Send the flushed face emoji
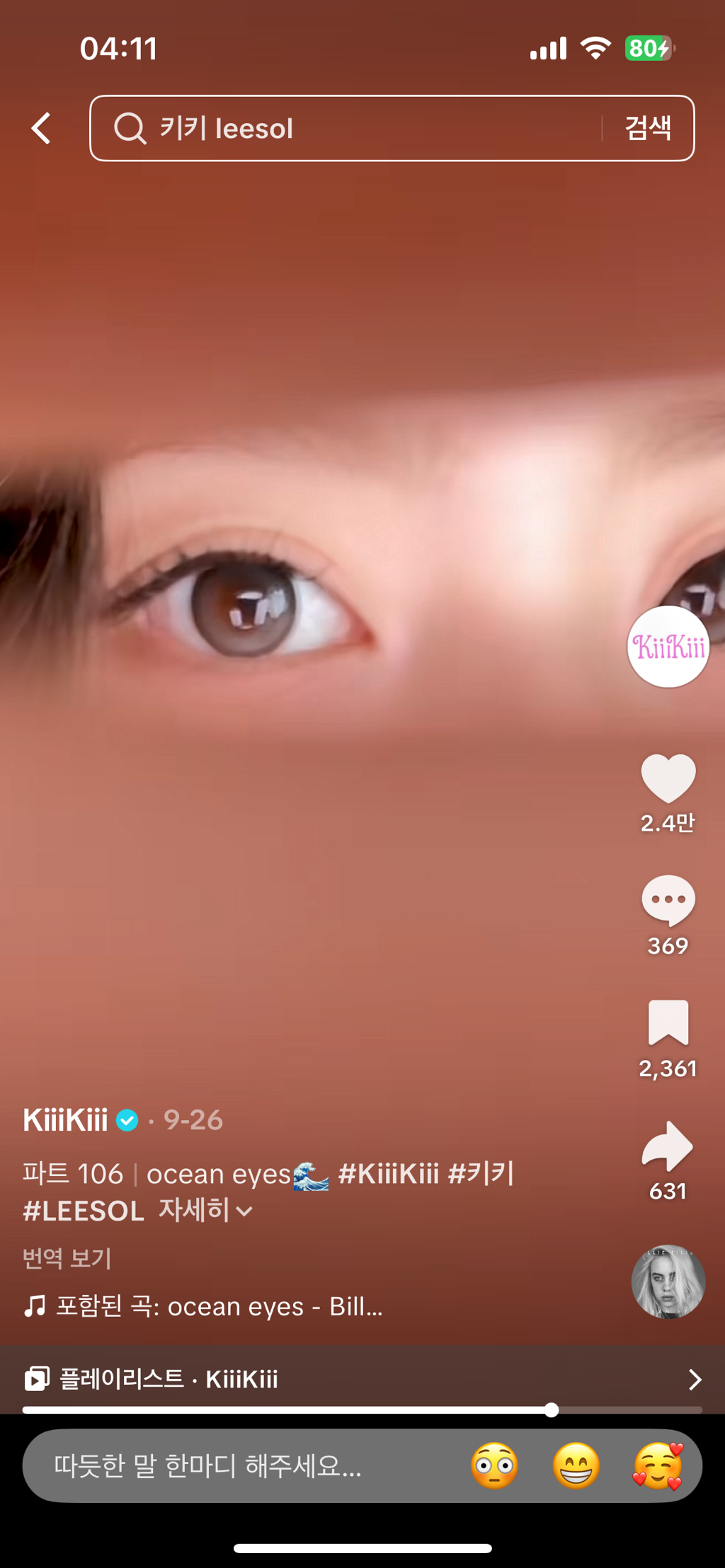 point(494,1465)
